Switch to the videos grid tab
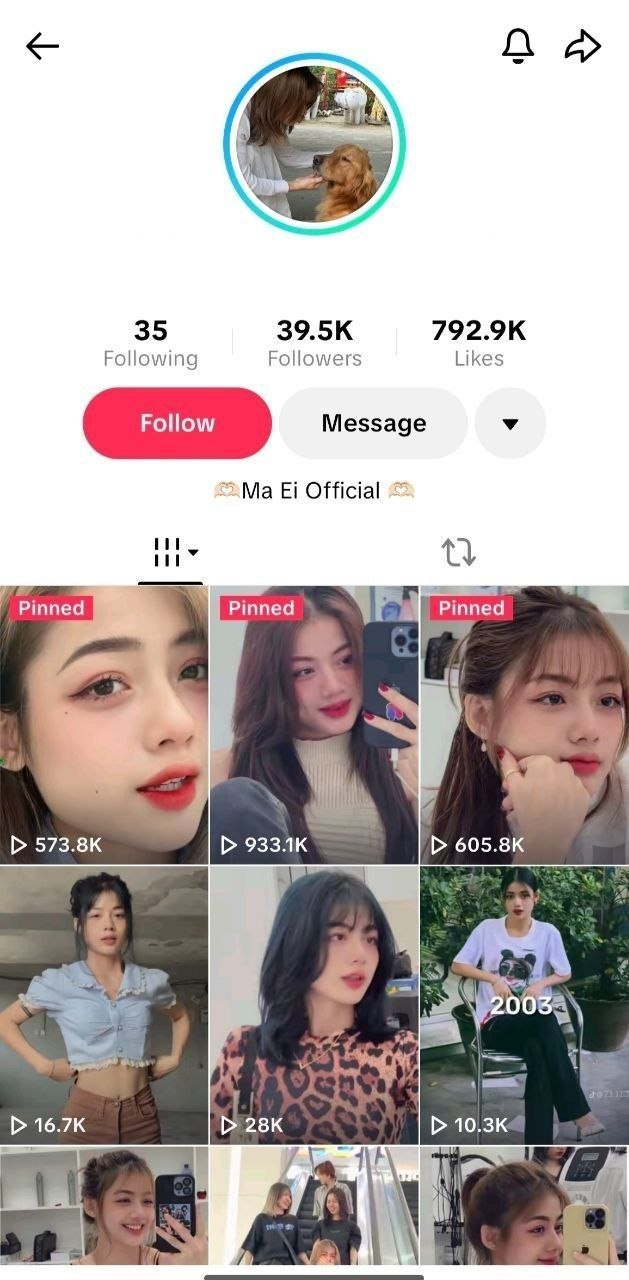Screen dimensions: 629x1280 171,552
